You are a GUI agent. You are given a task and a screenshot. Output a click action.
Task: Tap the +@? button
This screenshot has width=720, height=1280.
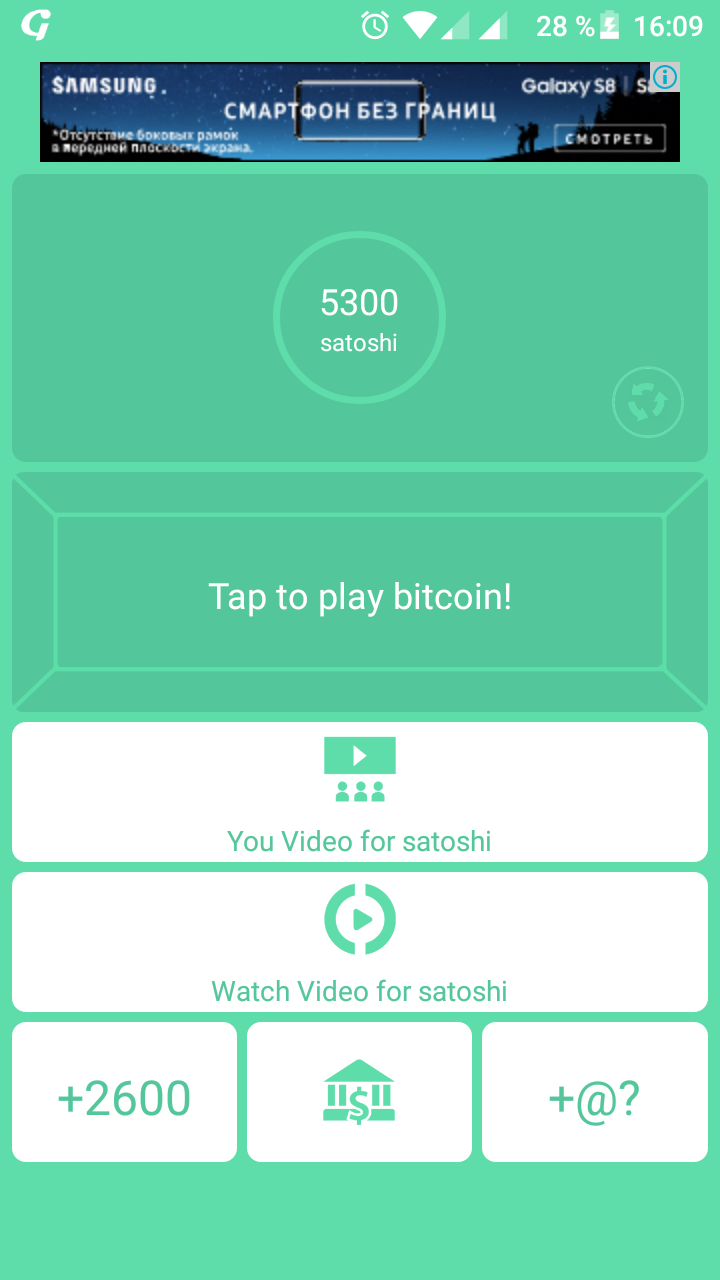[595, 1092]
